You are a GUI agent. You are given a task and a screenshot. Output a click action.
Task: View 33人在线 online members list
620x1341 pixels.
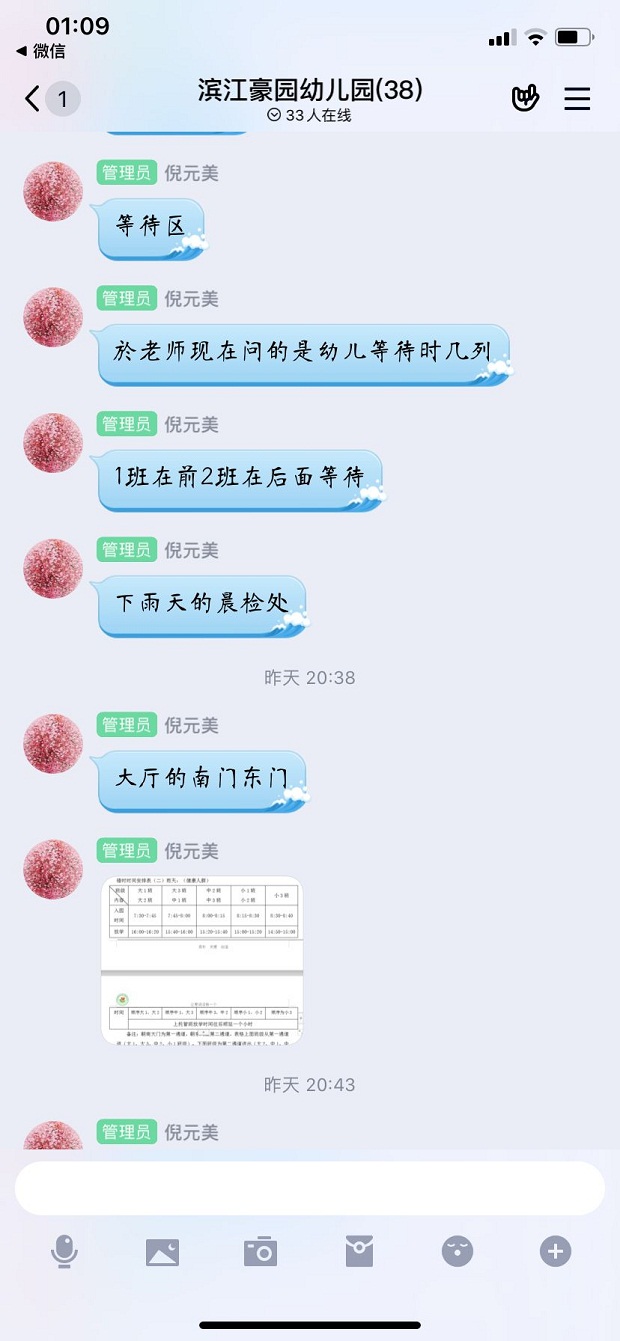(310, 115)
